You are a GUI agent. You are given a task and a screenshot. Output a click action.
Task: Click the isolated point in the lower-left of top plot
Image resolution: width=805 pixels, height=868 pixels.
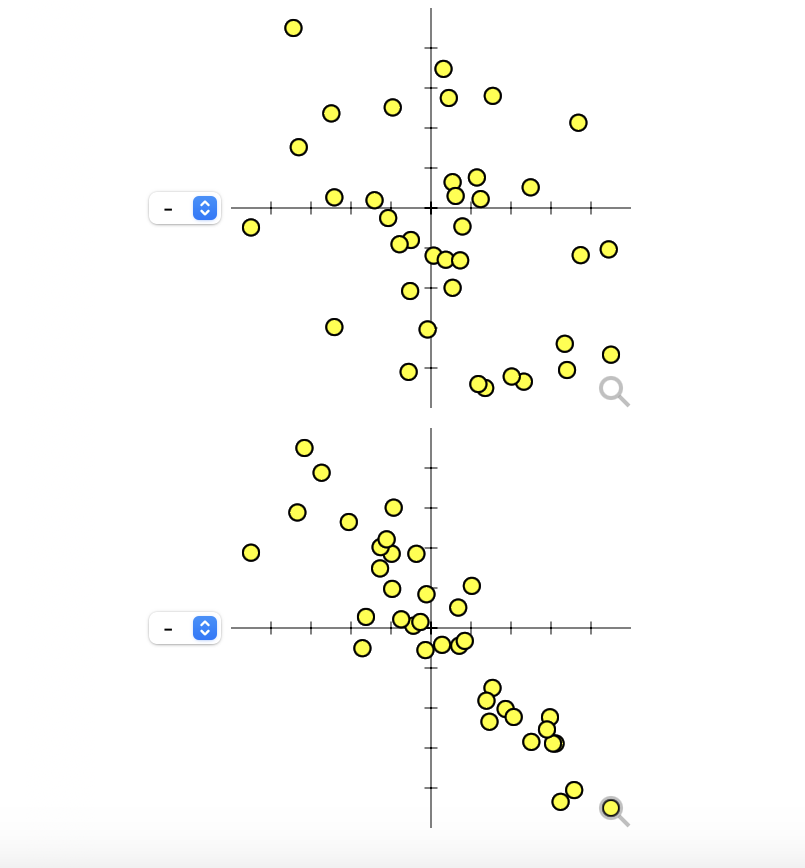click(x=334, y=325)
